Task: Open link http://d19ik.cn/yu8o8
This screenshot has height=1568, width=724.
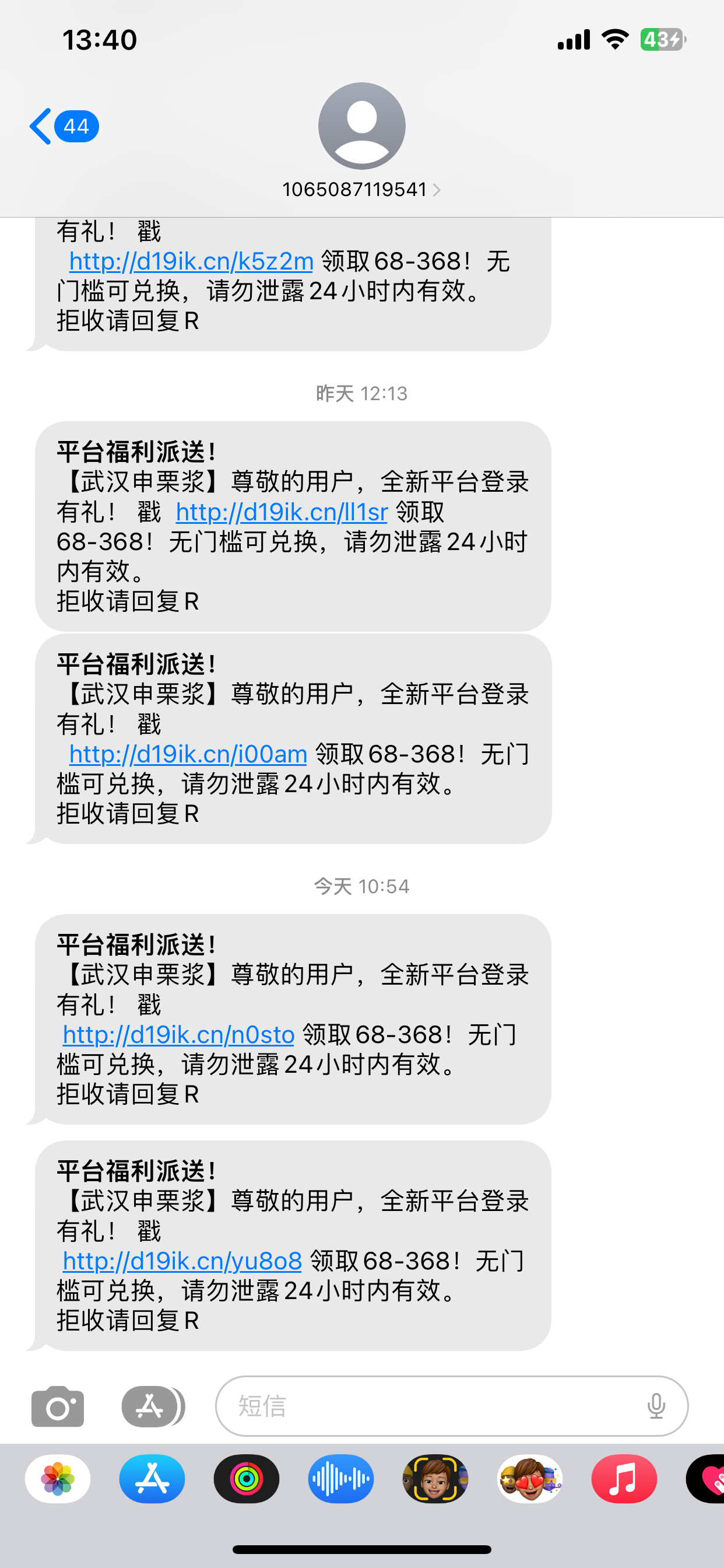Action: tap(182, 1261)
